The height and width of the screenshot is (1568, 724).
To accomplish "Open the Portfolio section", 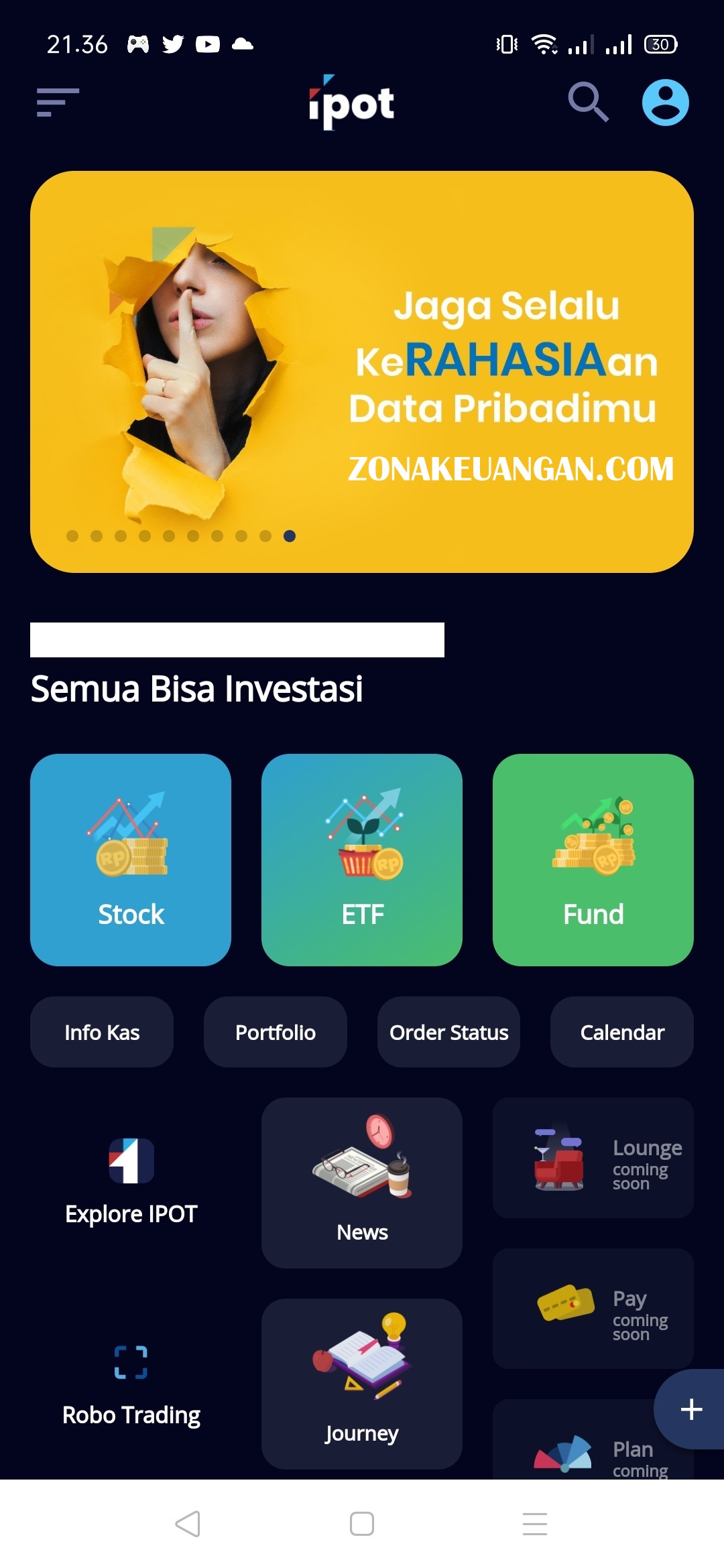I will click(x=275, y=1032).
